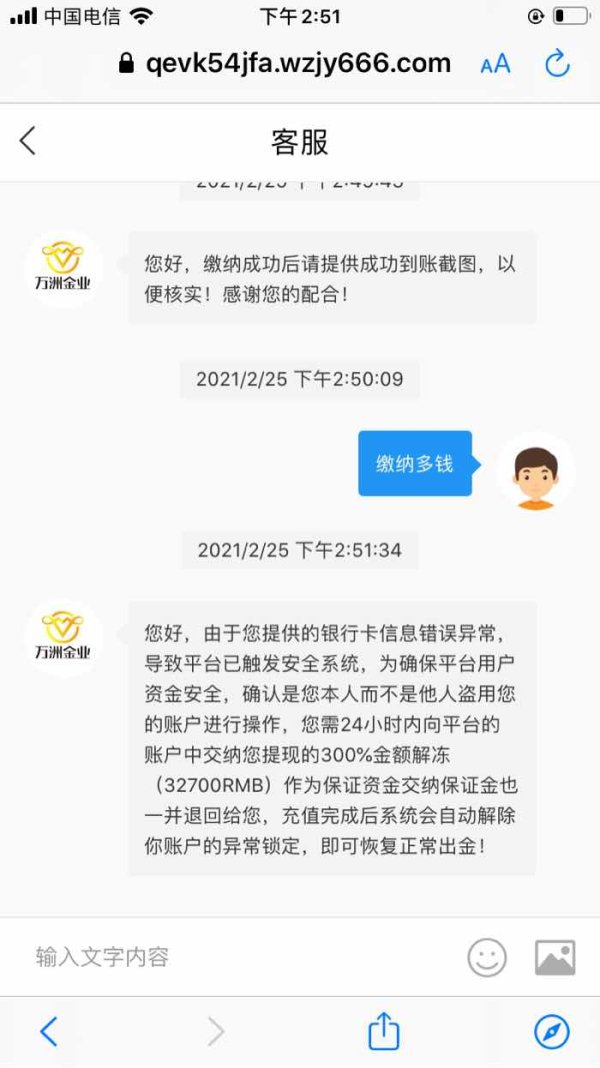Share this page from the Safari toolbar
Screen dimensions: 600x1068
(383, 1031)
